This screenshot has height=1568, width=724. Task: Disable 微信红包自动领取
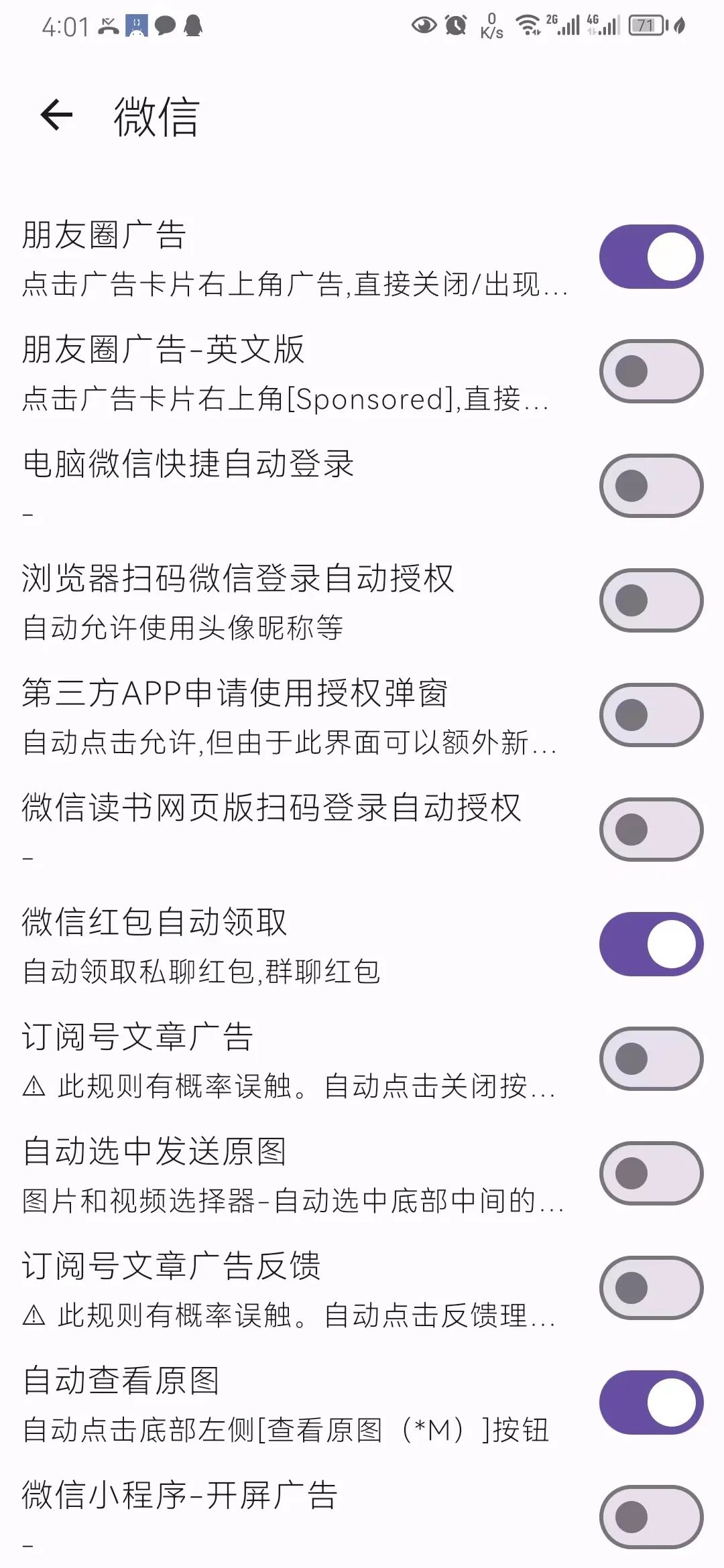click(x=651, y=944)
